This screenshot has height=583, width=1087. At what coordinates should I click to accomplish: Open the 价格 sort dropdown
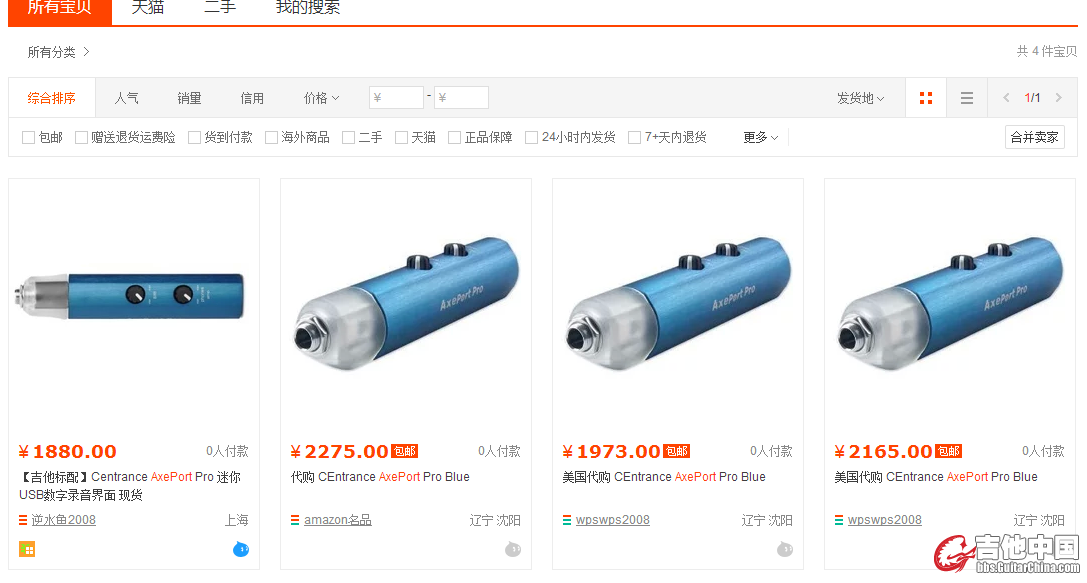point(321,98)
